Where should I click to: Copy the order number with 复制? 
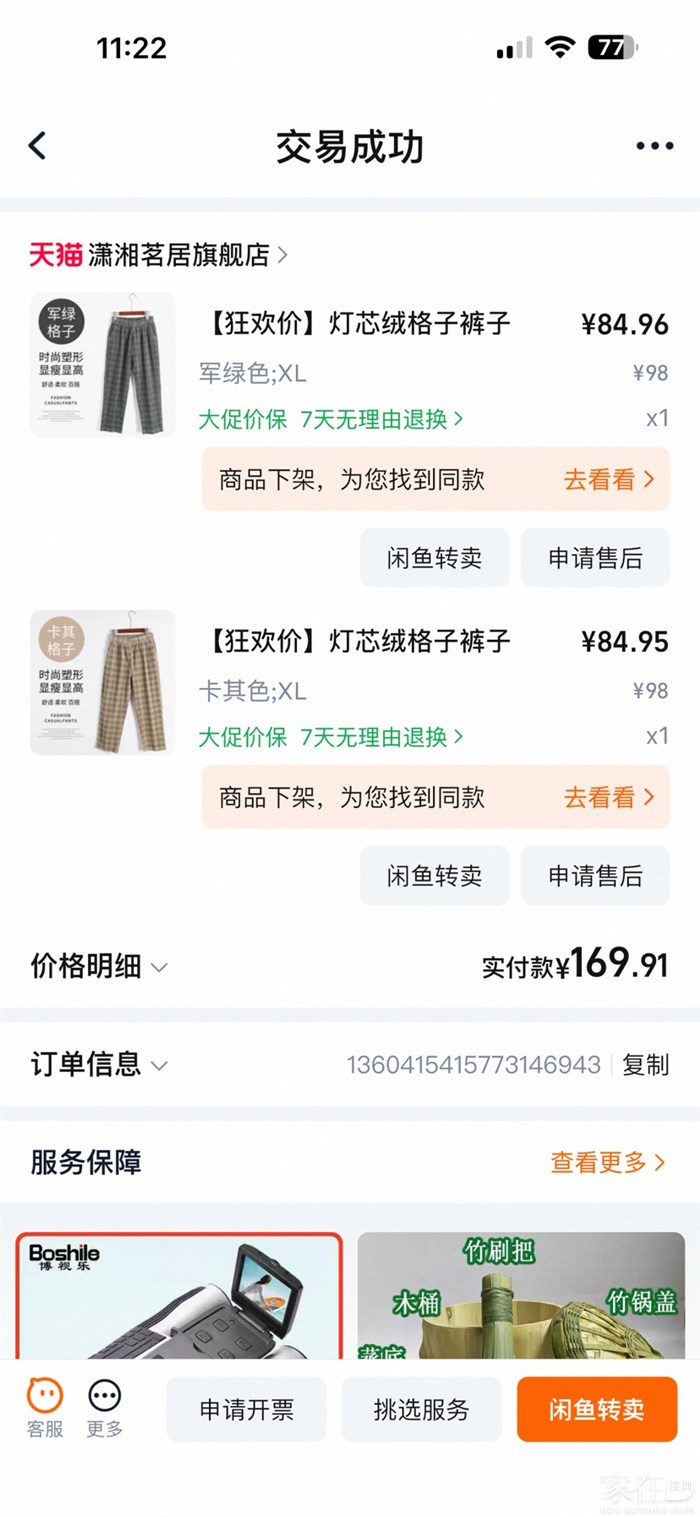click(645, 1065)
